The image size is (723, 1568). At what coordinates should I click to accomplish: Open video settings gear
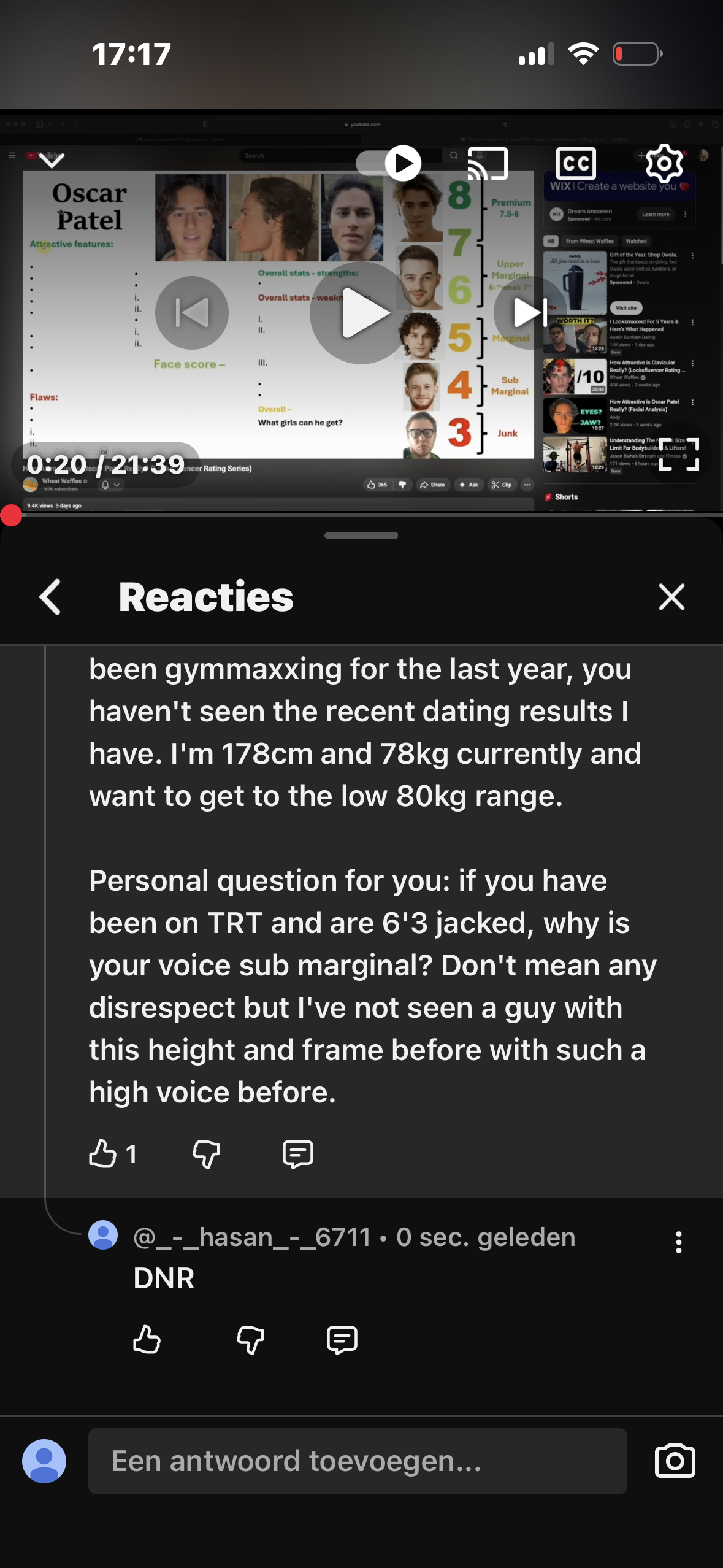[664, 163]
